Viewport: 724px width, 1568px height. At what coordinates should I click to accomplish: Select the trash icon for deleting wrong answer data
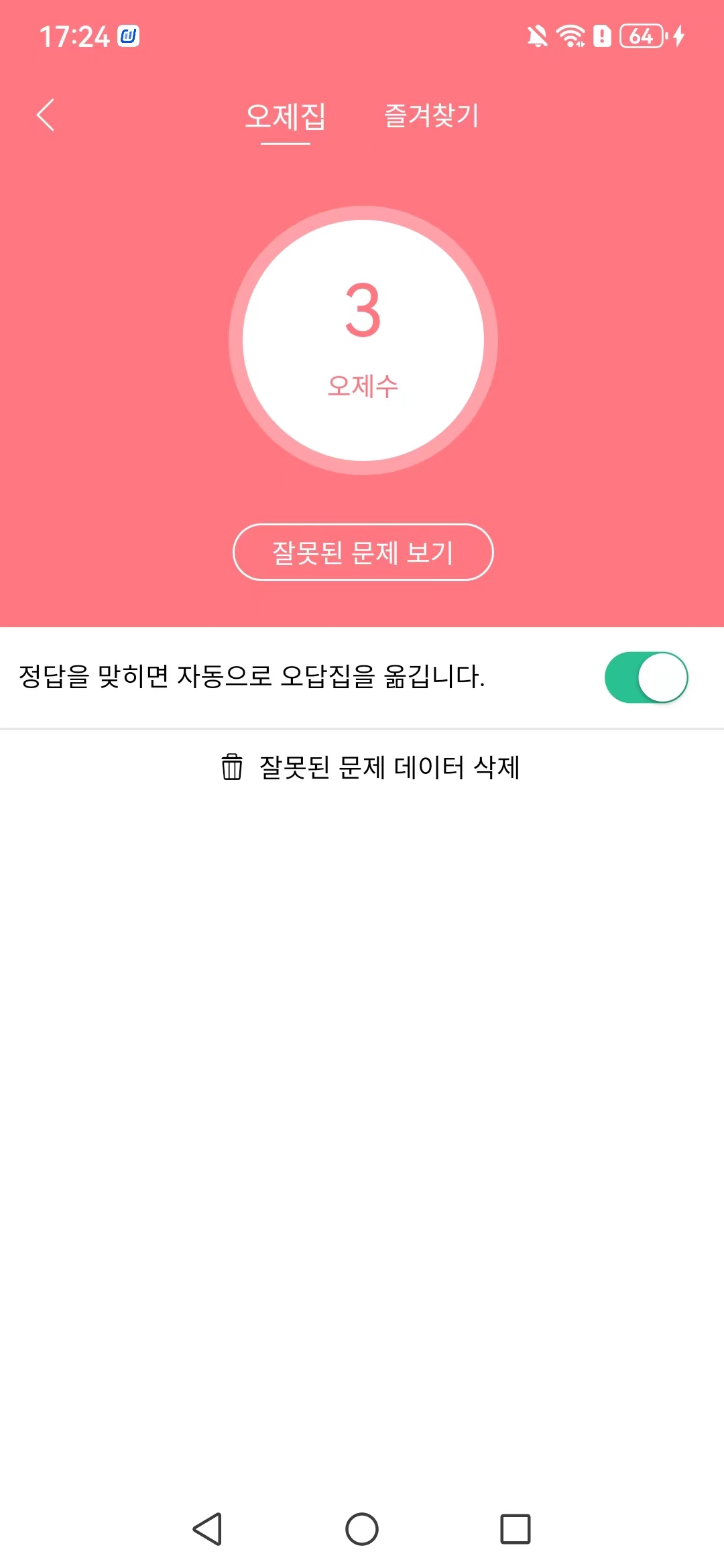click(x=231, y=769)
